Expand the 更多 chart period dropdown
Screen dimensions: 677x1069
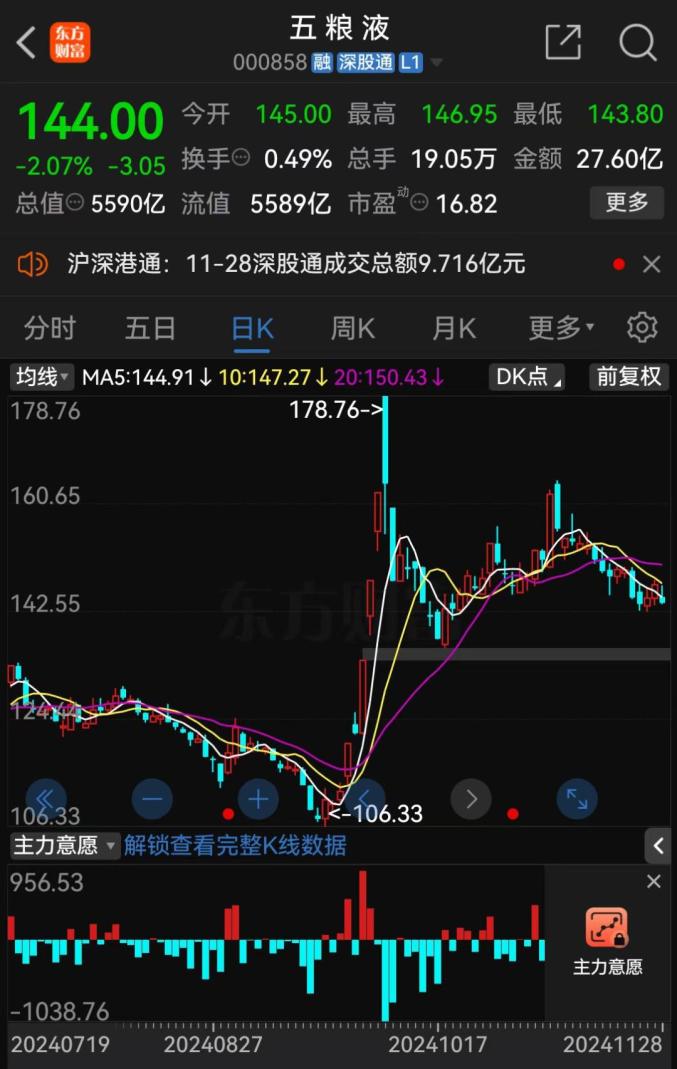(x=560, y=328)
